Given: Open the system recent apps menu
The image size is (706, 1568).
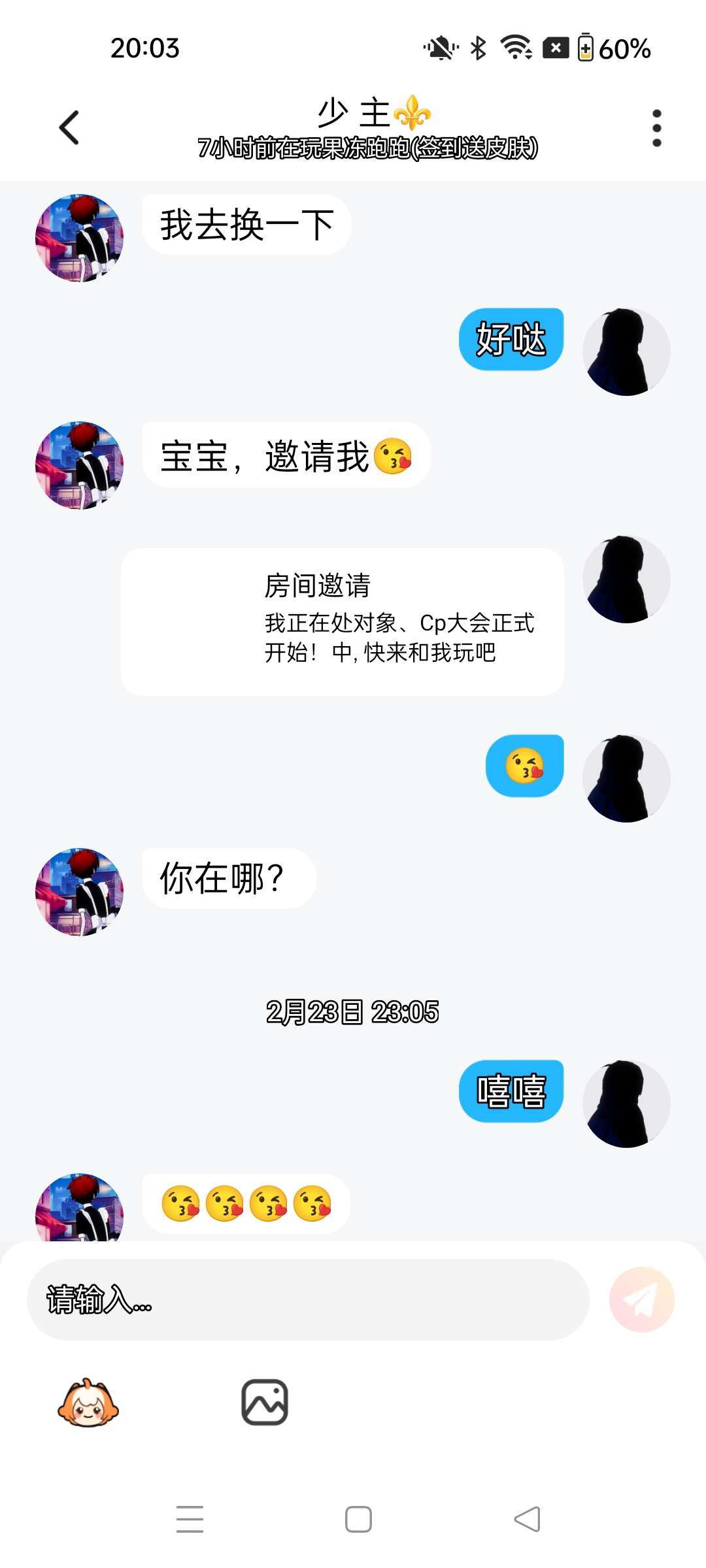Looking at the screenshot, I should point(190,1519).
